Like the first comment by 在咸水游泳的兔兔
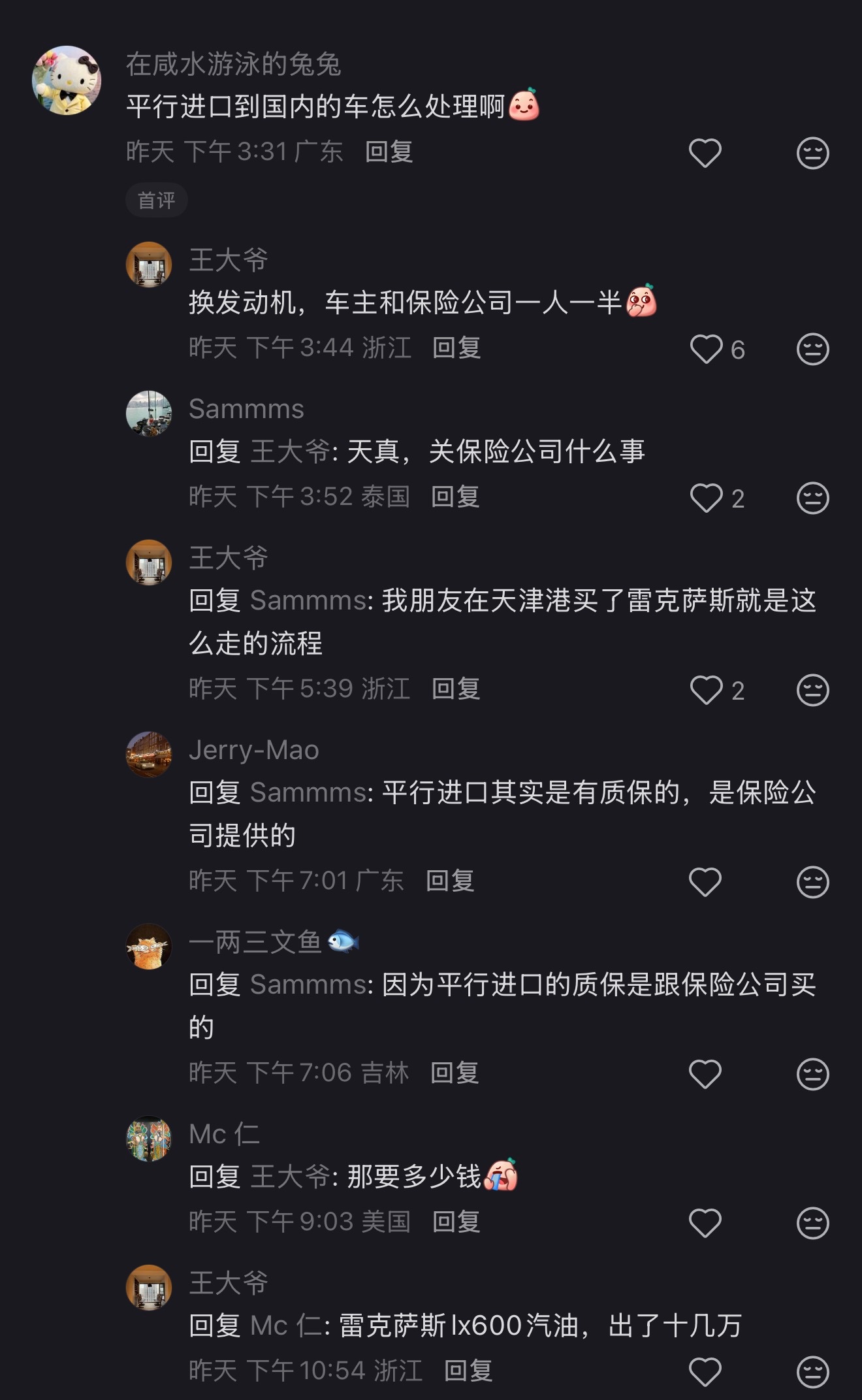This screenshot has height=1400, width=862. point(704,153)
